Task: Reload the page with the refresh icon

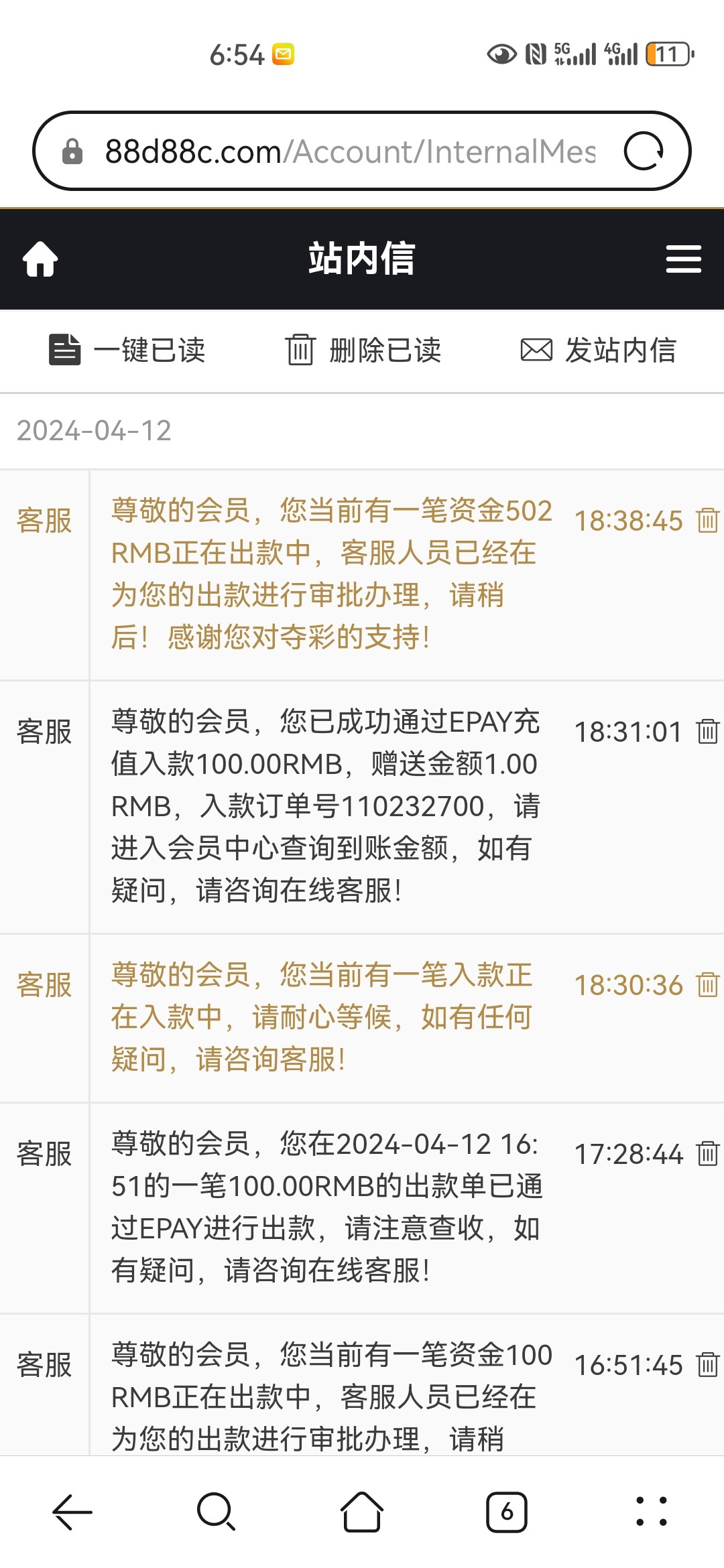Action: pyautogui.click(x=644, y=151)
